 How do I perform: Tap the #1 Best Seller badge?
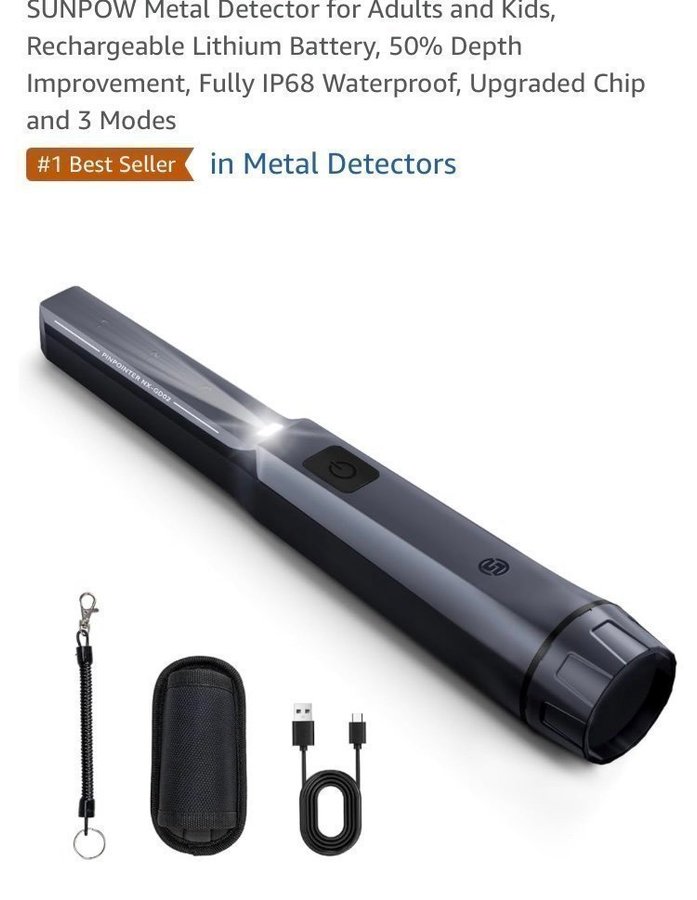point(108,165)
